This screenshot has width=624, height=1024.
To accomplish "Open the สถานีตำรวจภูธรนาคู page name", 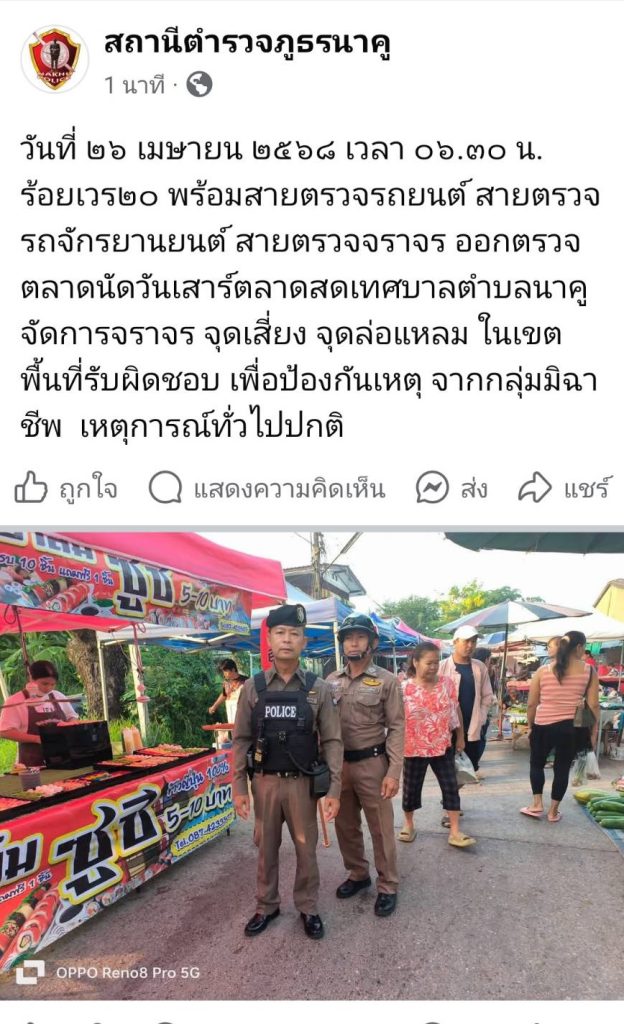I will [x=246, y=42].
